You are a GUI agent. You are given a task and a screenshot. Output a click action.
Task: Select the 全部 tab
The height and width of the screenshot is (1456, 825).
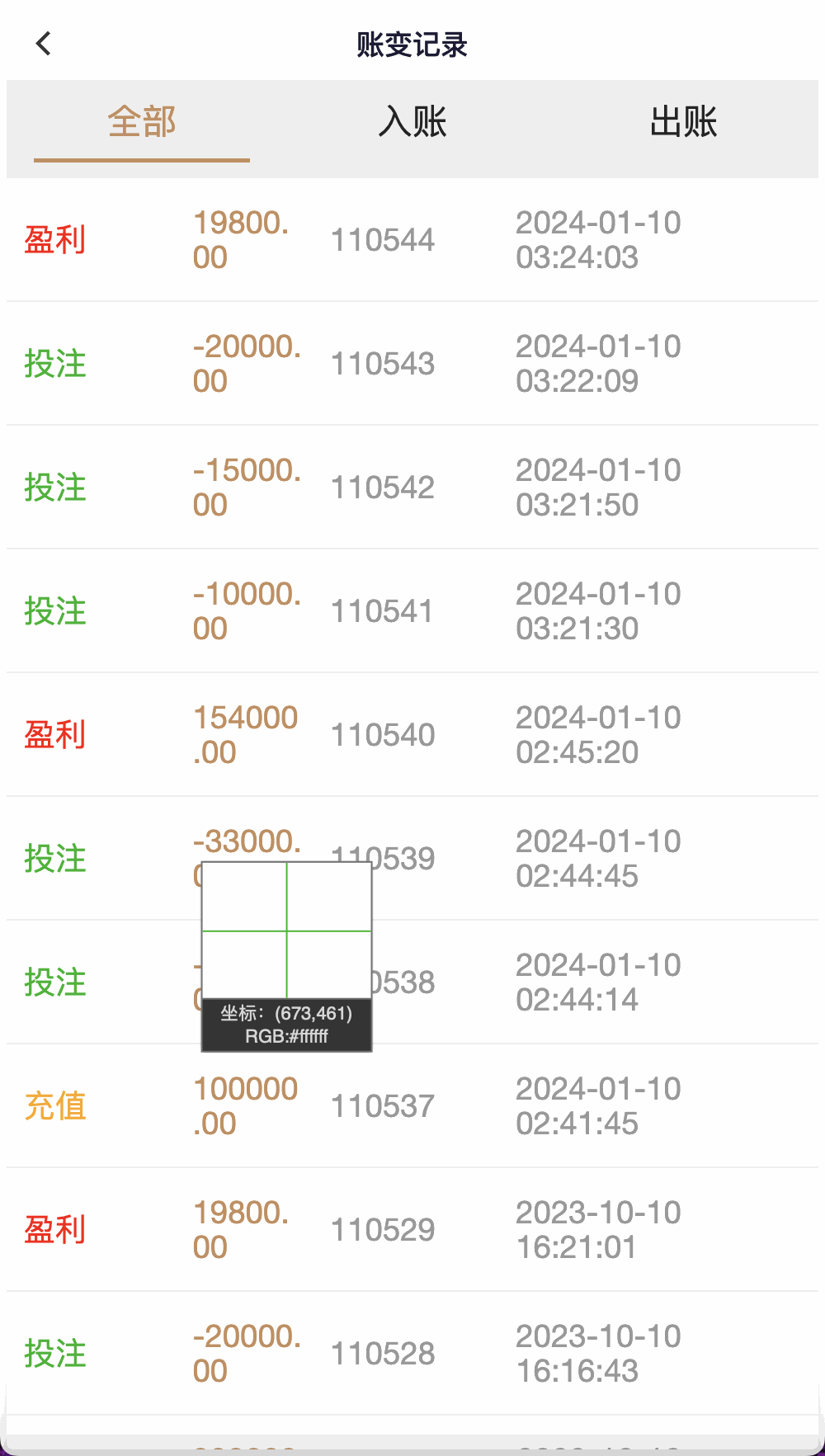click(x=141, y=121)
